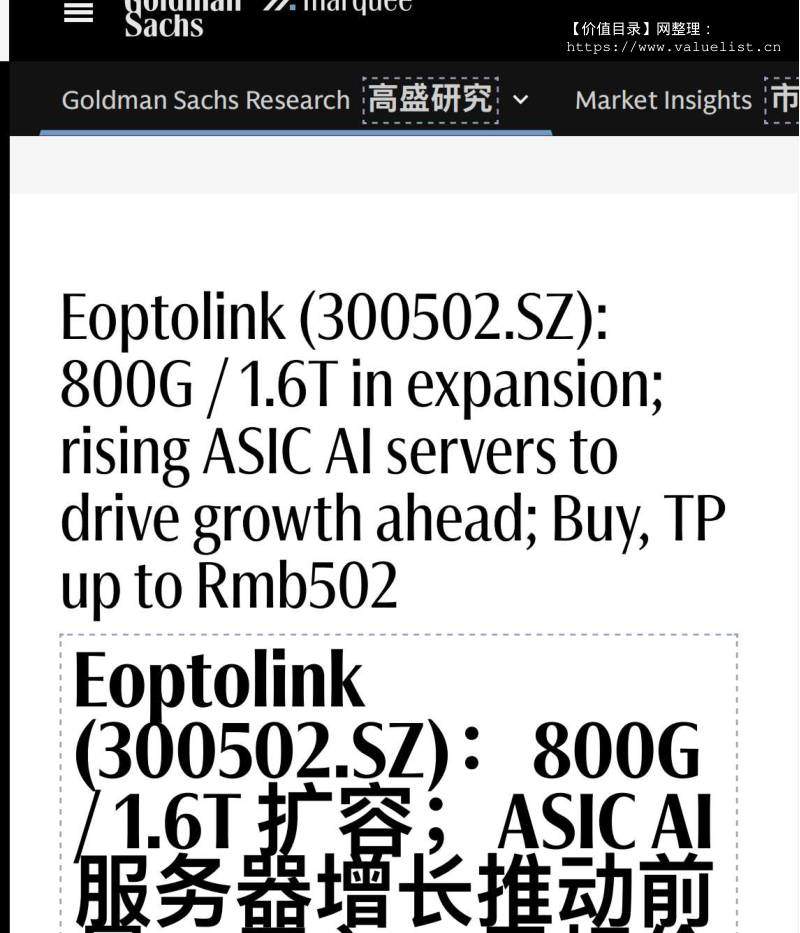The image size is (800, 933).
Task: Select the Goldman Sachs Research tab
Action: click(x=205, y=100)
